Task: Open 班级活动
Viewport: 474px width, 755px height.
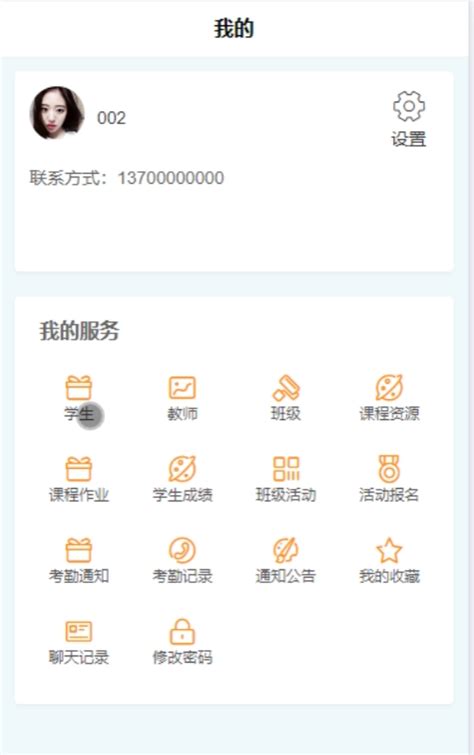Action: click(286, 480)
